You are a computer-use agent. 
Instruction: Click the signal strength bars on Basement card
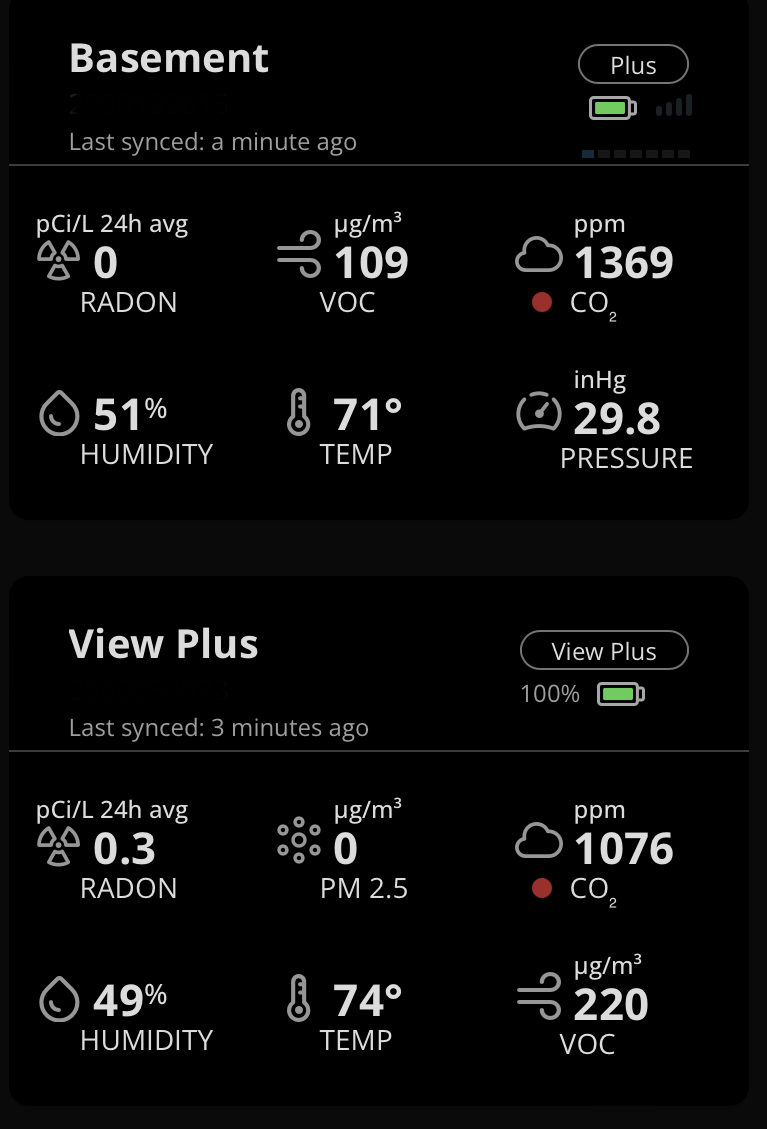tap(673, 105)
